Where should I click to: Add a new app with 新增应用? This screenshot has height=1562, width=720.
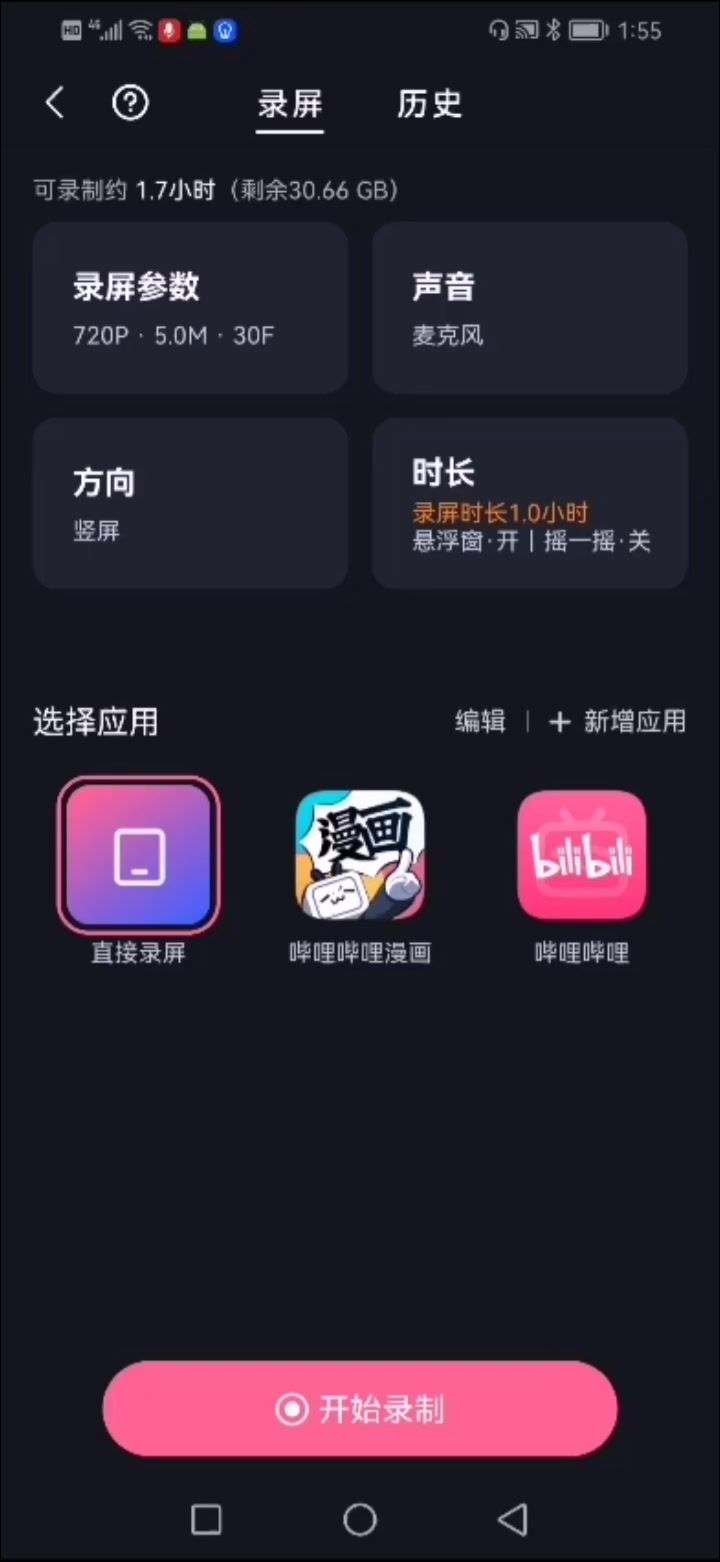[618, 721]
